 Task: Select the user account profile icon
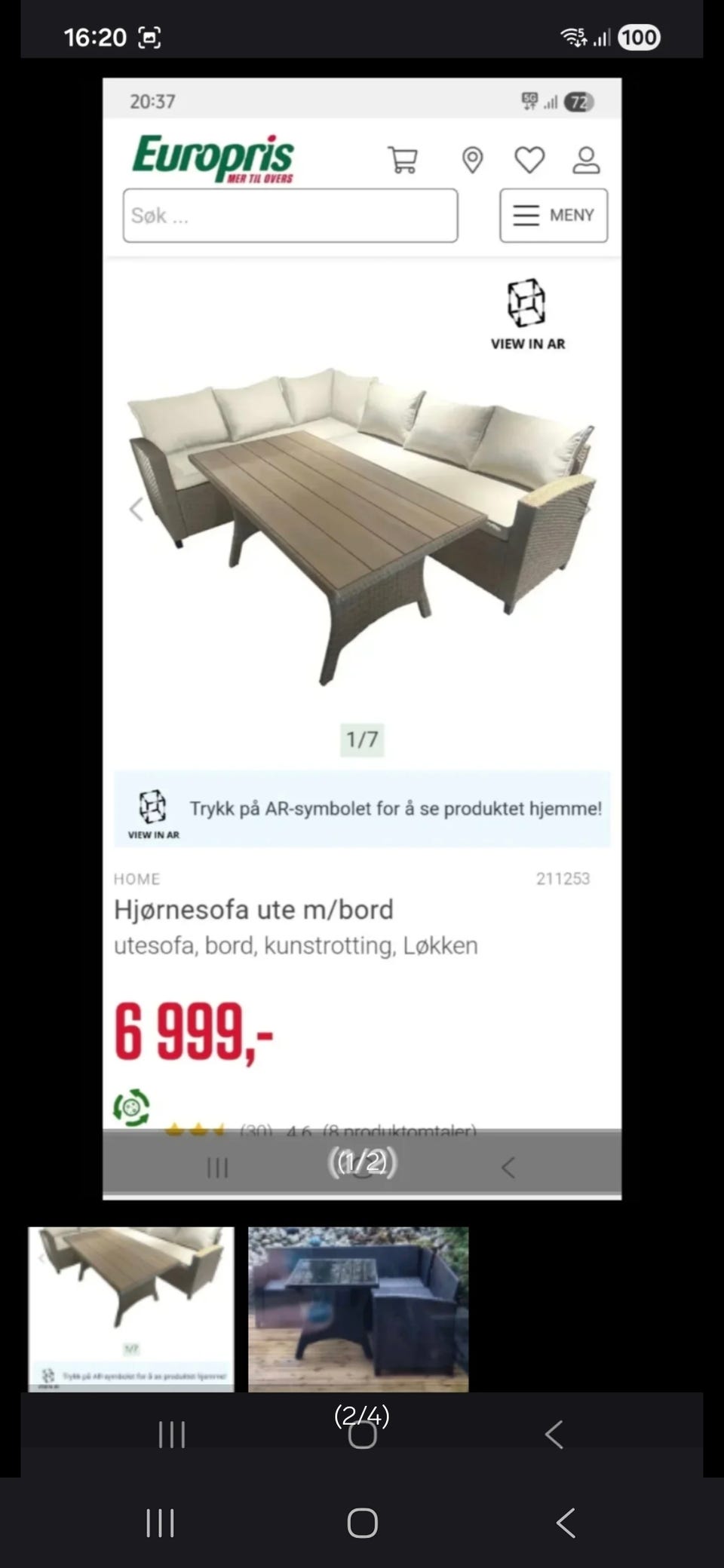click(x=587, y=160)
